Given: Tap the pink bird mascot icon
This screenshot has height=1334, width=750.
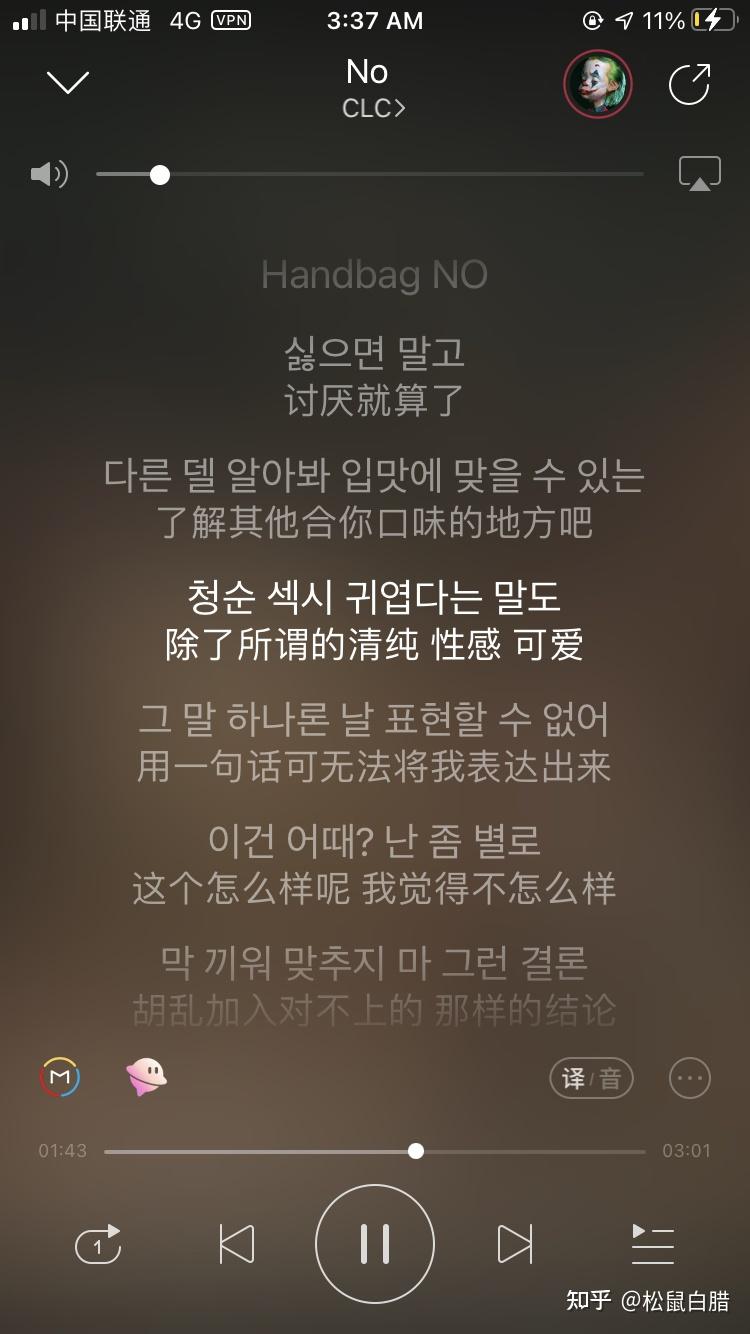Looking at the screenshot, I should click(x=146, y=1077).
